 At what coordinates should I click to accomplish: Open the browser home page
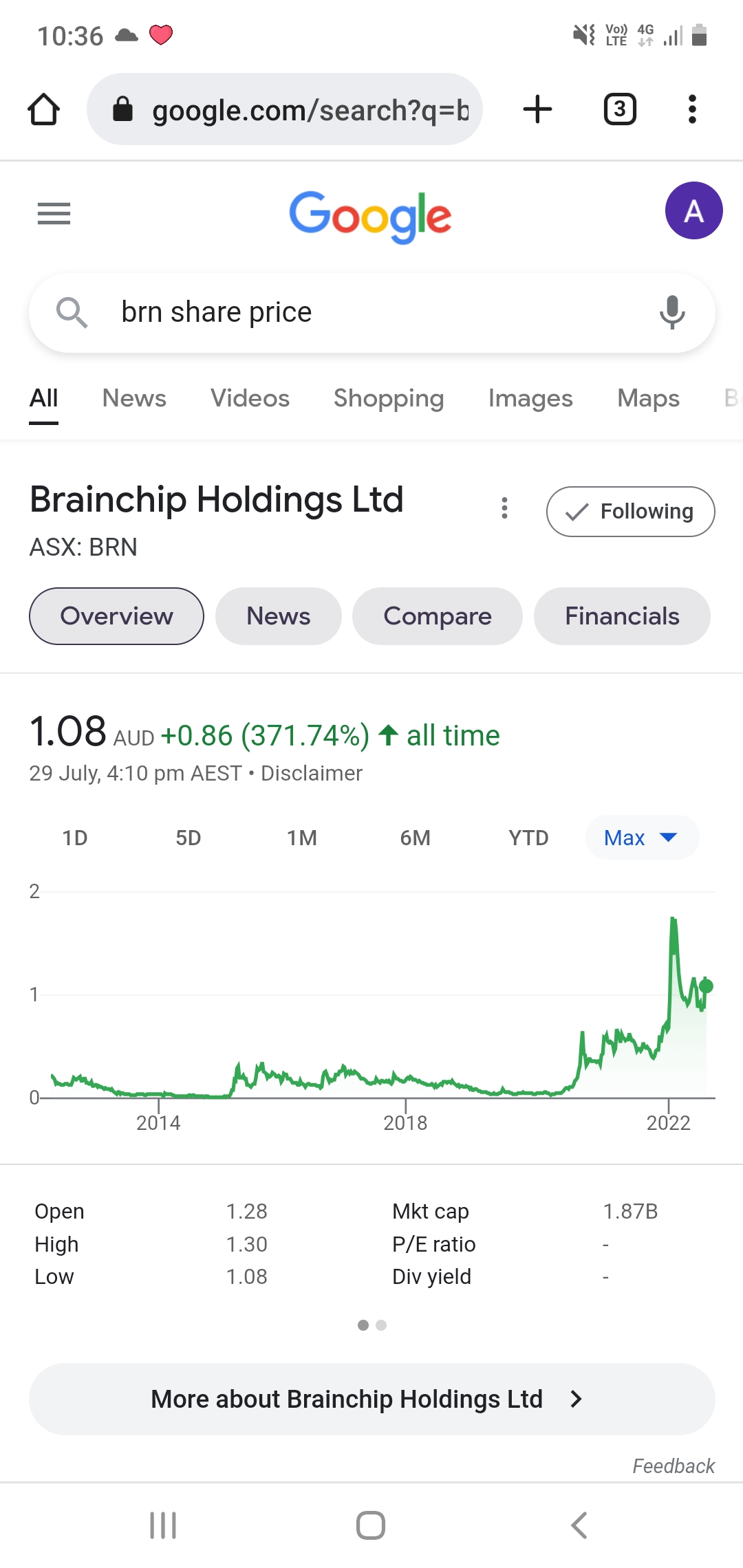click(x=43, y=109)
